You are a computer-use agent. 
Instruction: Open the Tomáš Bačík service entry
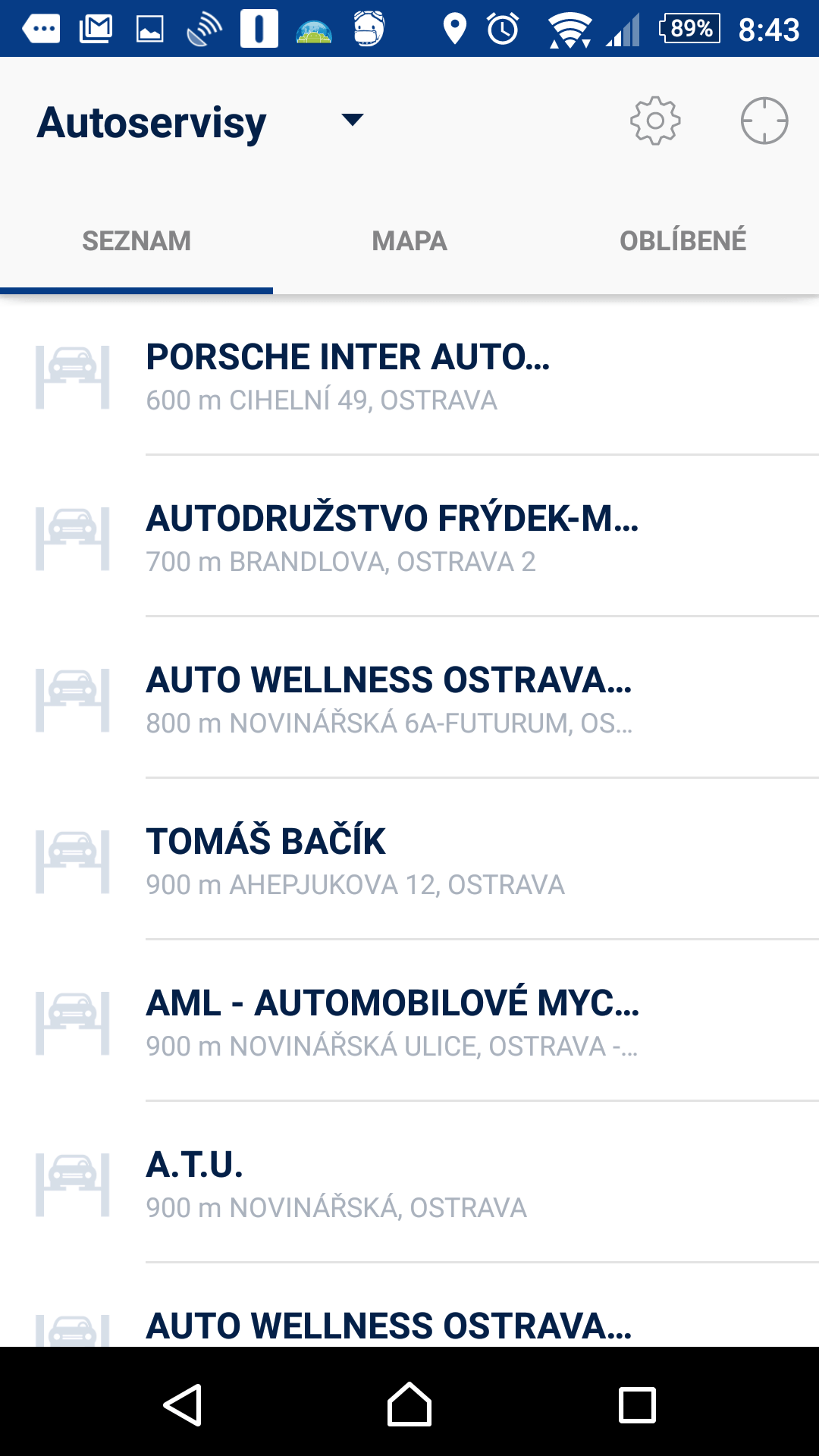click(409, 861)
